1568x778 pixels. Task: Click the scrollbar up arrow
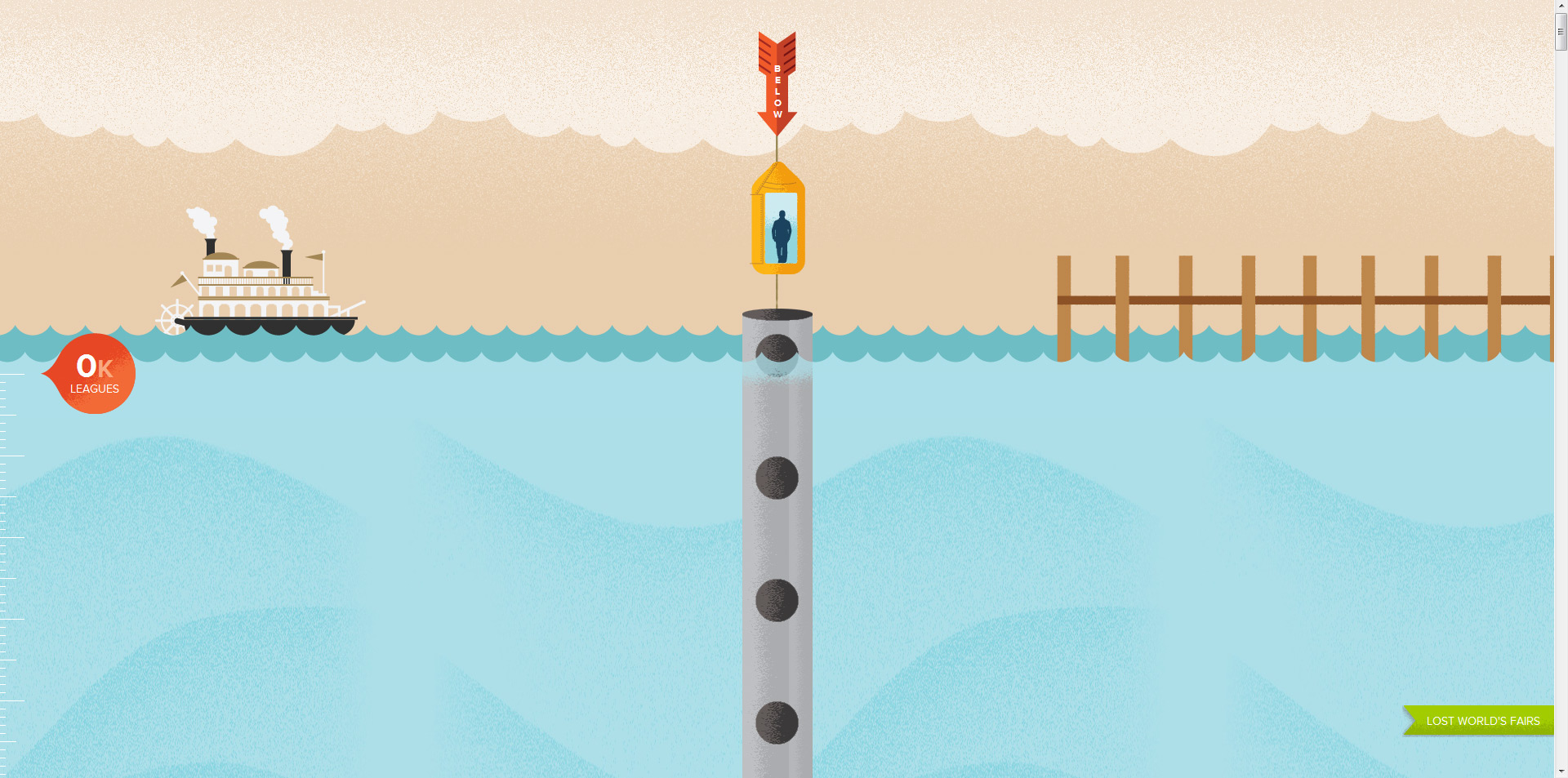(x=1561, y=7)
